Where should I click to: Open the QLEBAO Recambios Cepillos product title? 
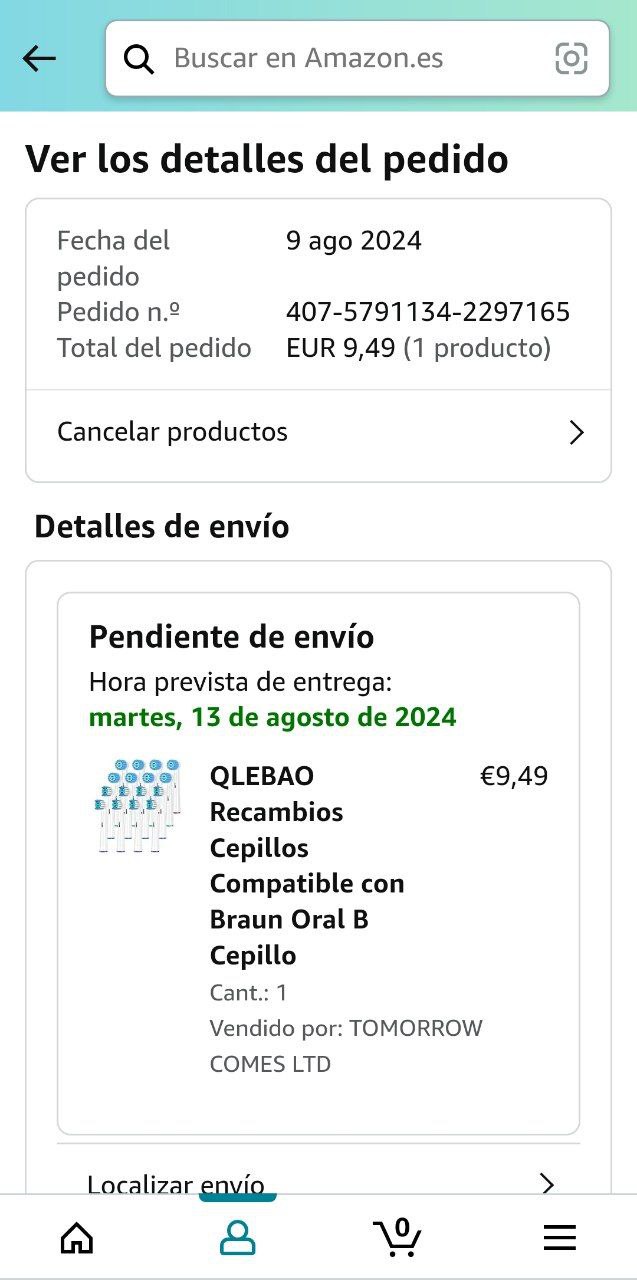pos(306,865)
